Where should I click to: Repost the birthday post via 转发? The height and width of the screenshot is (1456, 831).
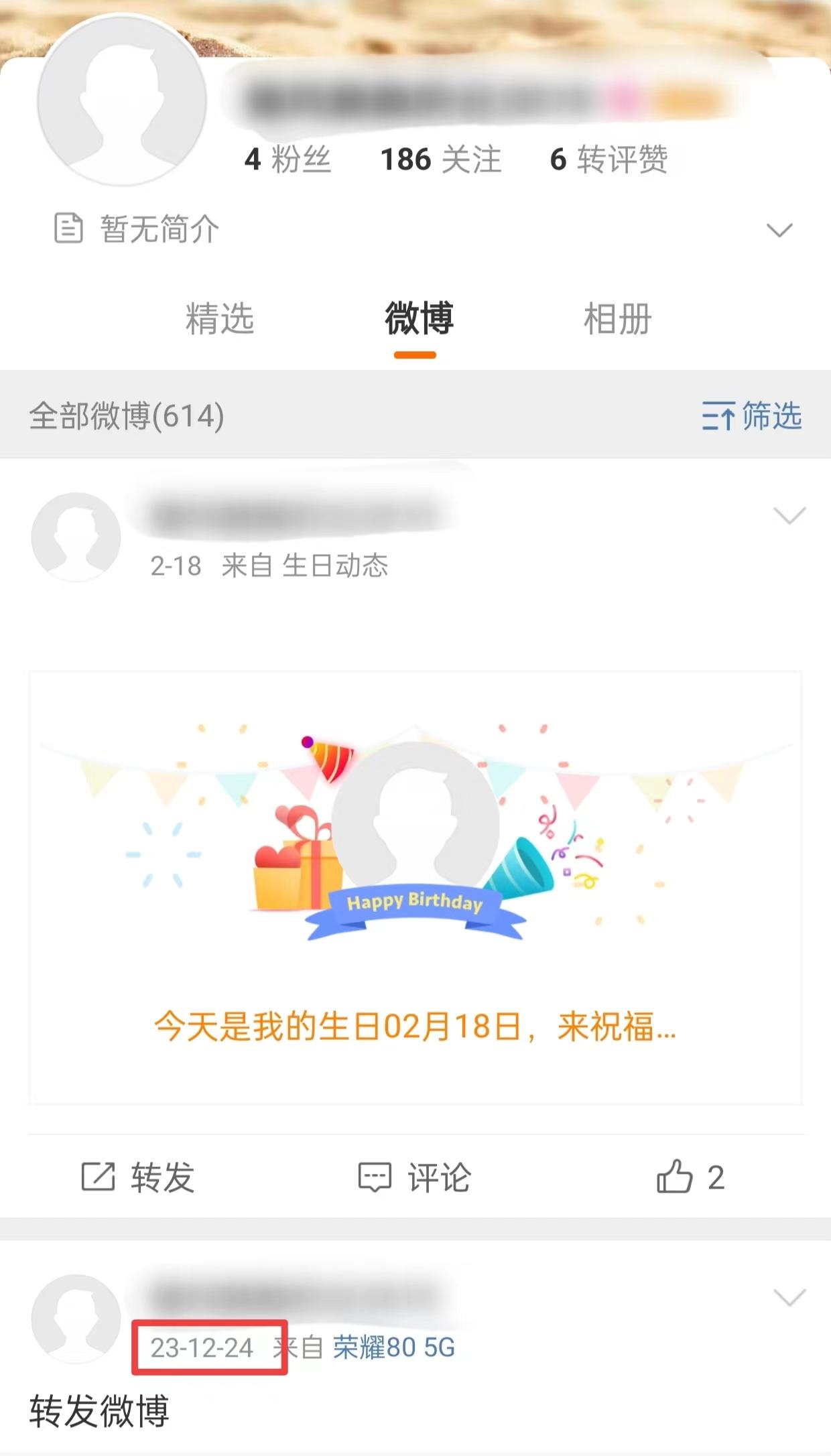pyautogui.click(x=138, y=1177)
